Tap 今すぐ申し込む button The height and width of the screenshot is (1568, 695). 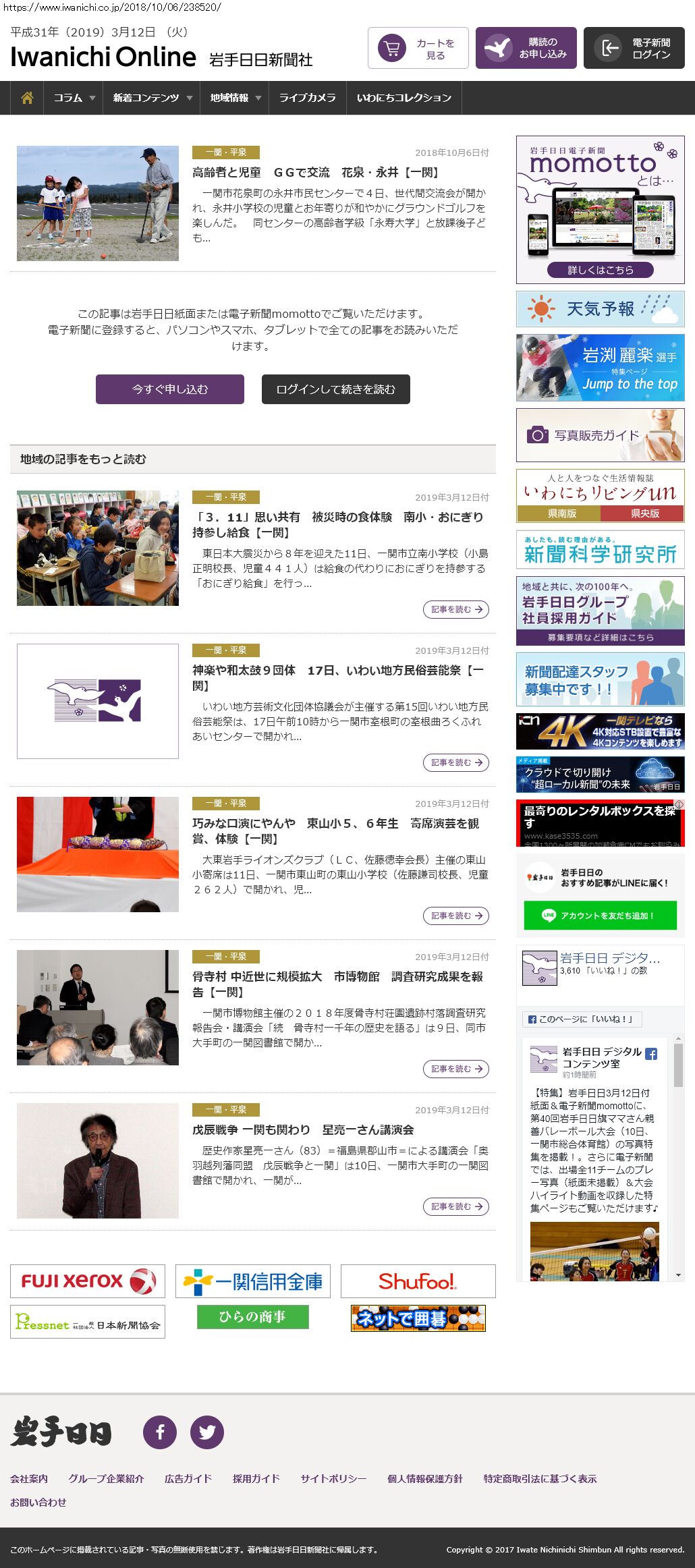point(170,389)
